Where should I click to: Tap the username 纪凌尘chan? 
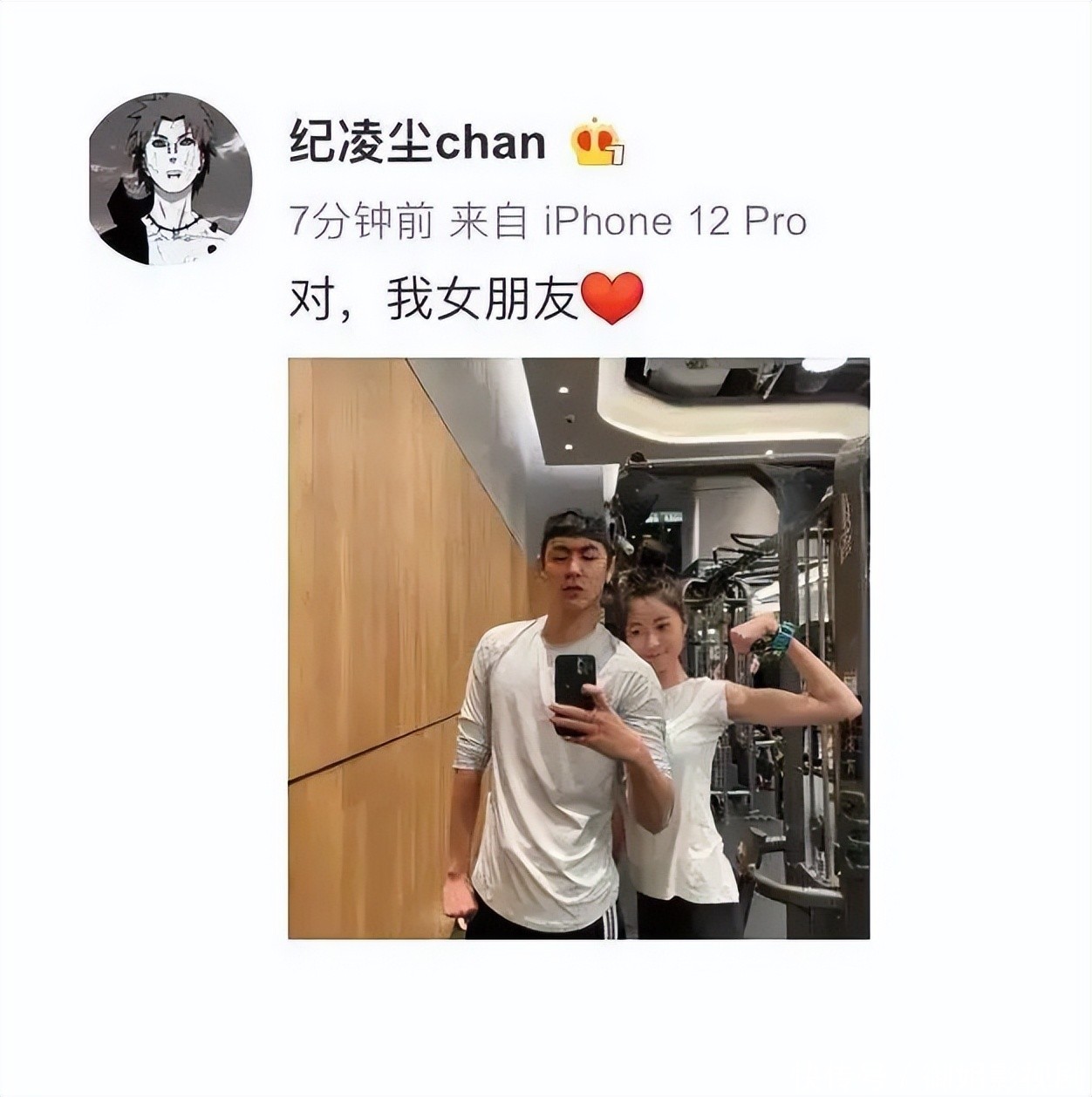coord(418,142)
